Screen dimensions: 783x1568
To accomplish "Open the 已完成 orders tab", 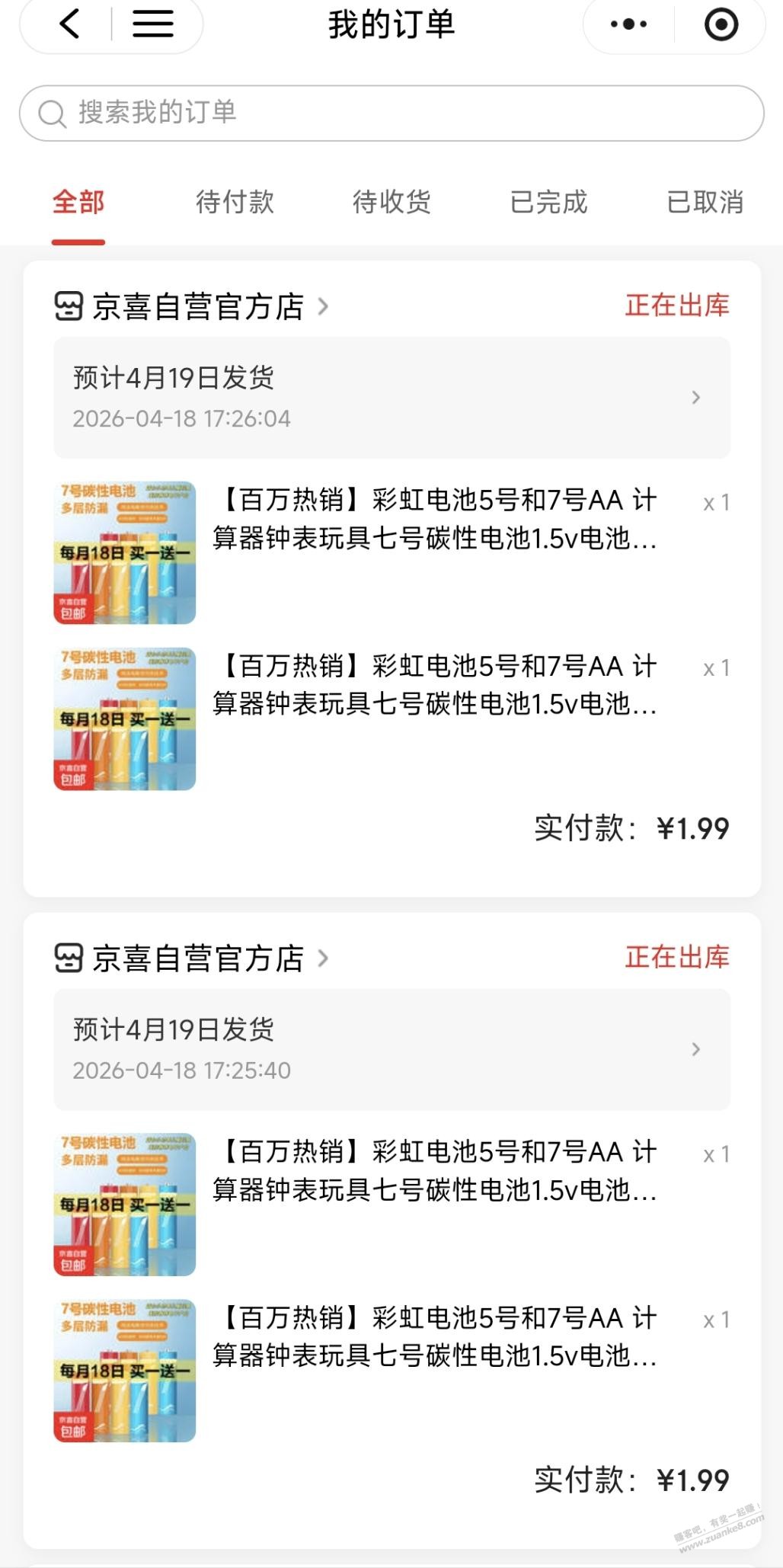I will pyautogui.click(x=548, y=202).
